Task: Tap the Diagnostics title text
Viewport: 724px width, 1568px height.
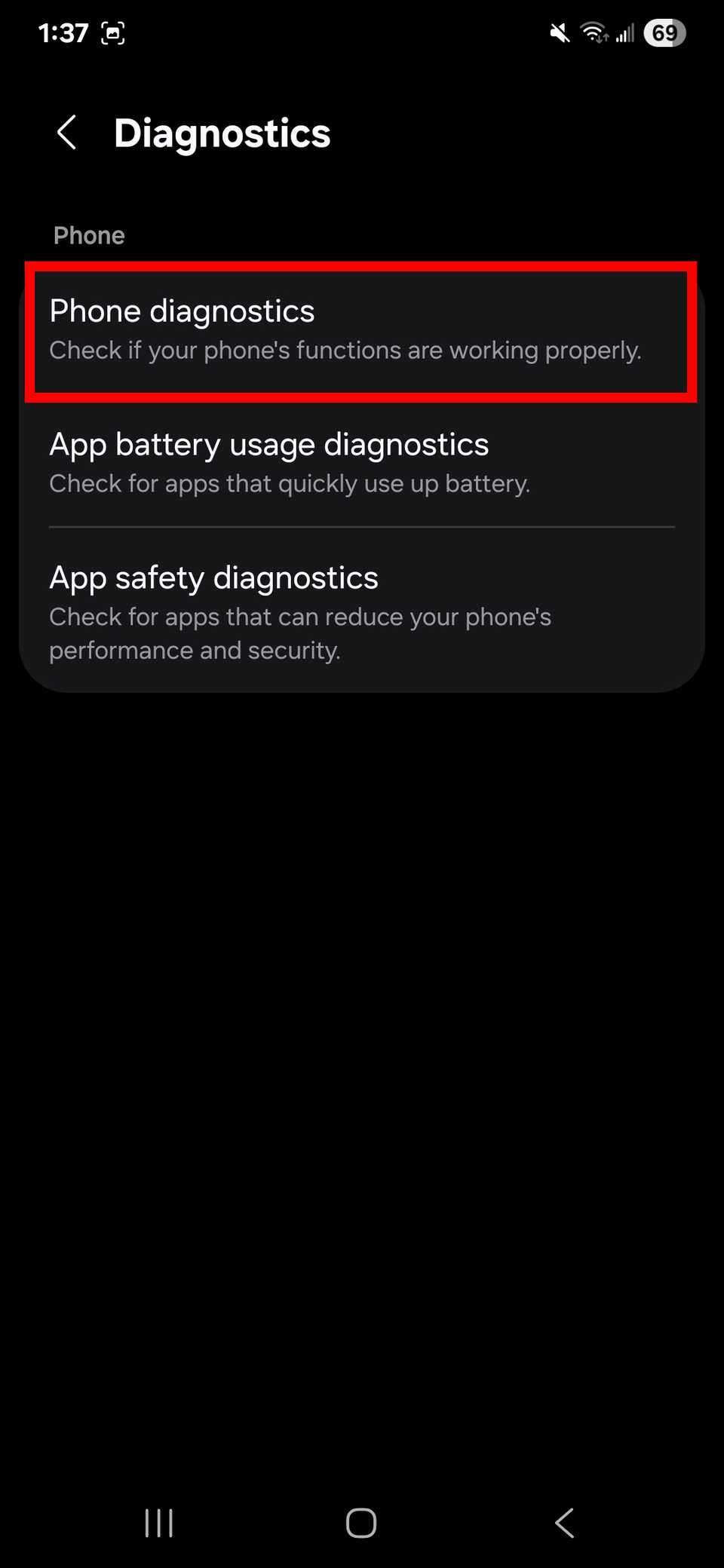Action: (x=222, y=133)
